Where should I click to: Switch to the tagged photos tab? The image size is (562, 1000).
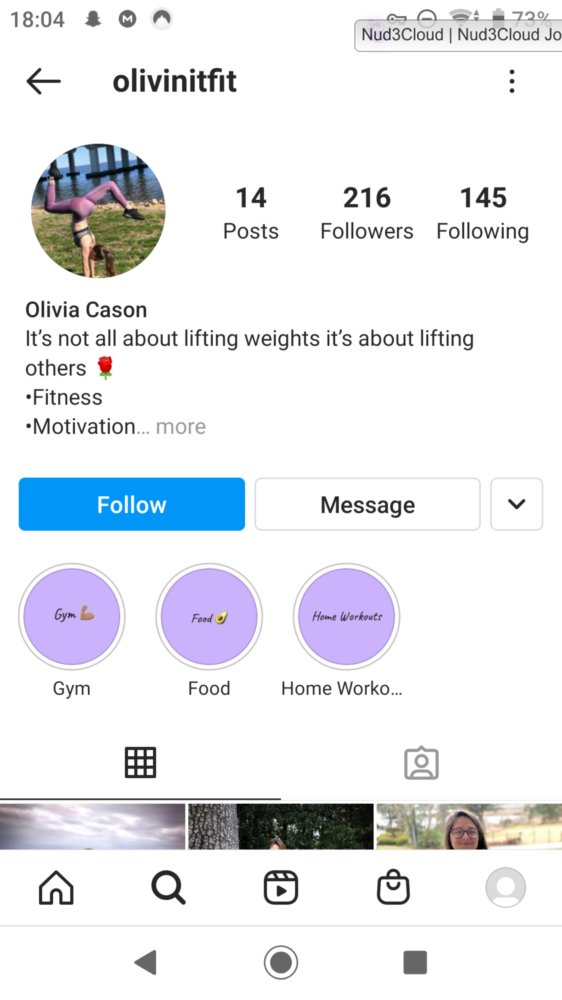(x=422, y=763)
